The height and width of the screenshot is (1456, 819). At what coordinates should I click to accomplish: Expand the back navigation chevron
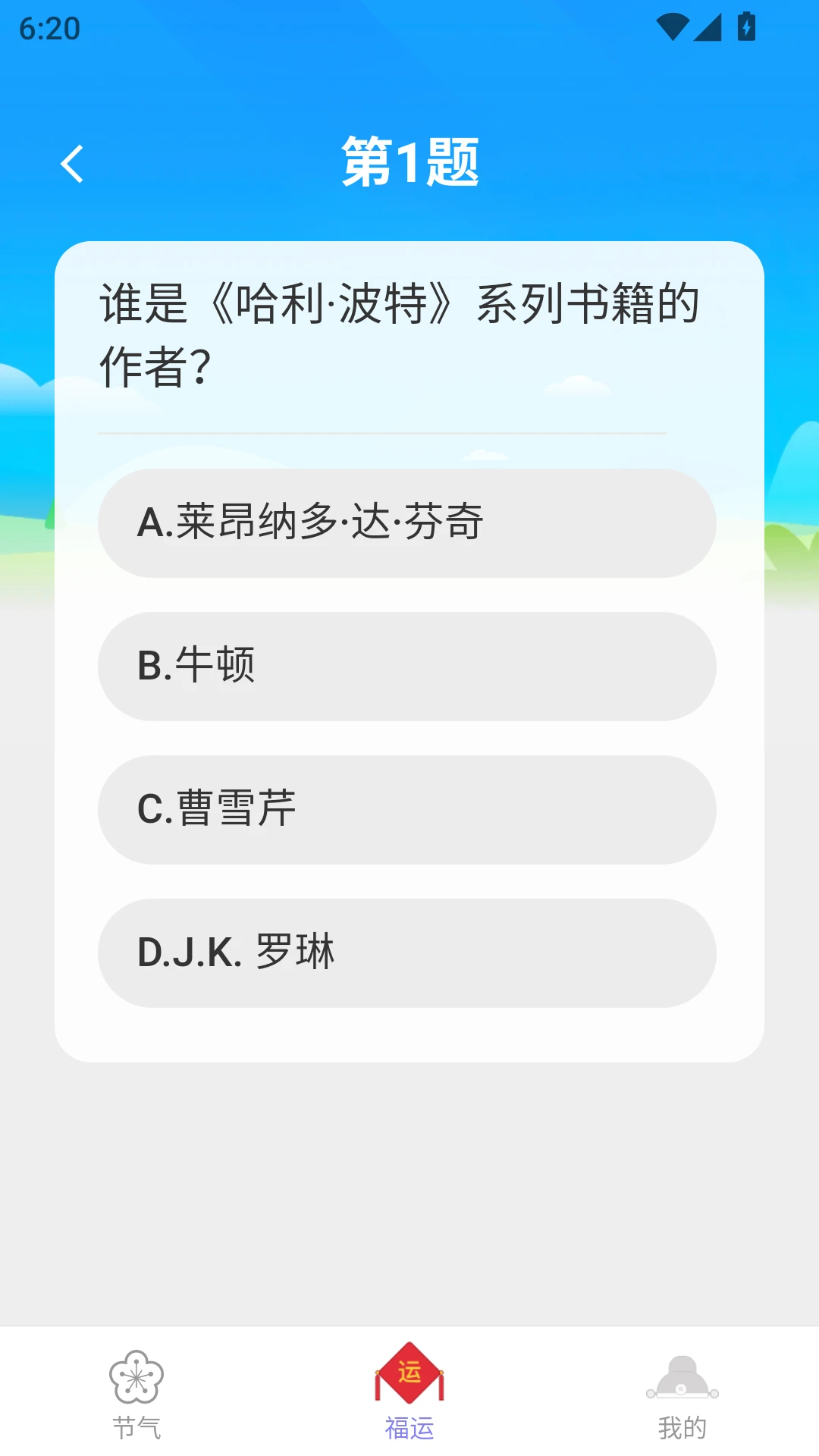pyautogui.click(x=71, y=164)
